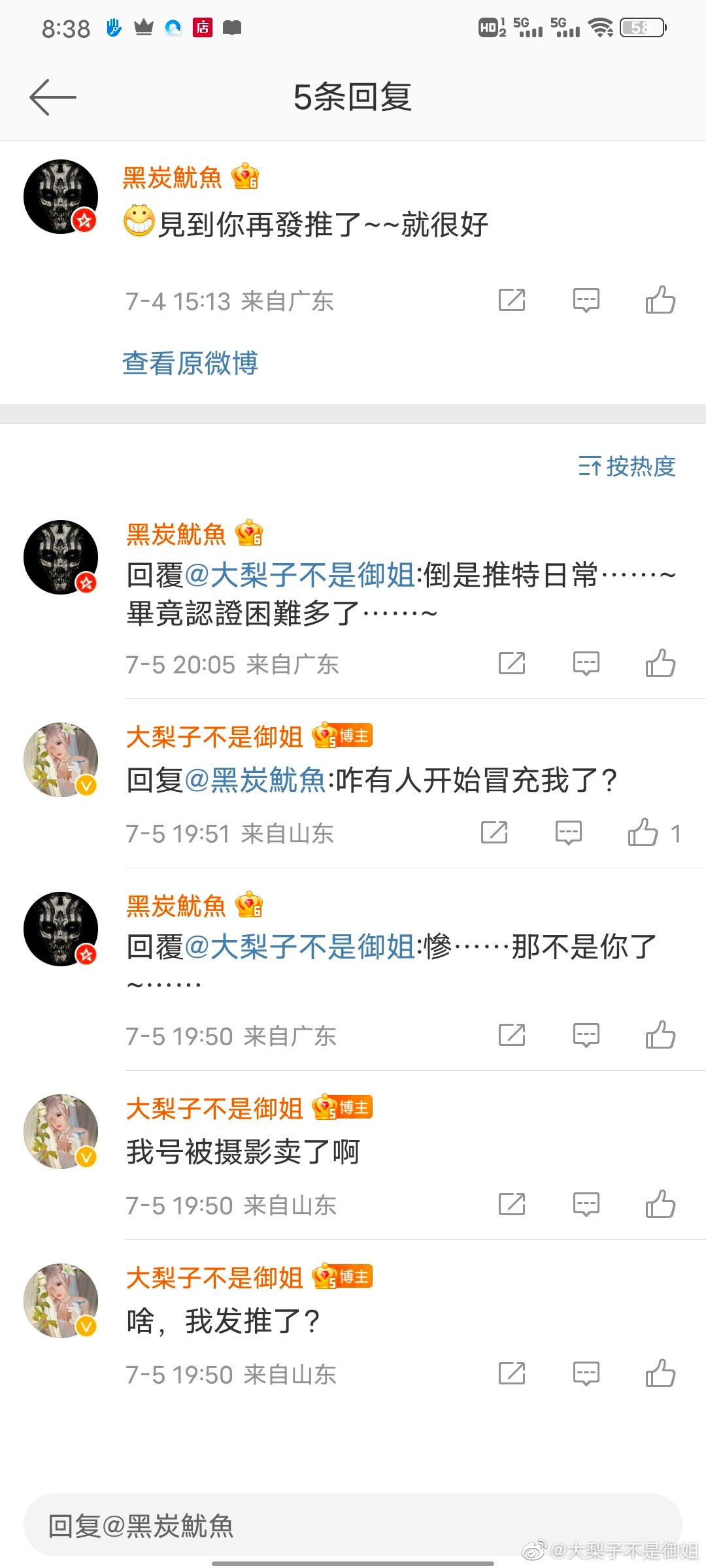Open @大梨子不是御姐 mention in 7-5 20:05 reply
The width and height of the screenshot is (706, 1568).
pyautogui.click(x=301, y=576)
